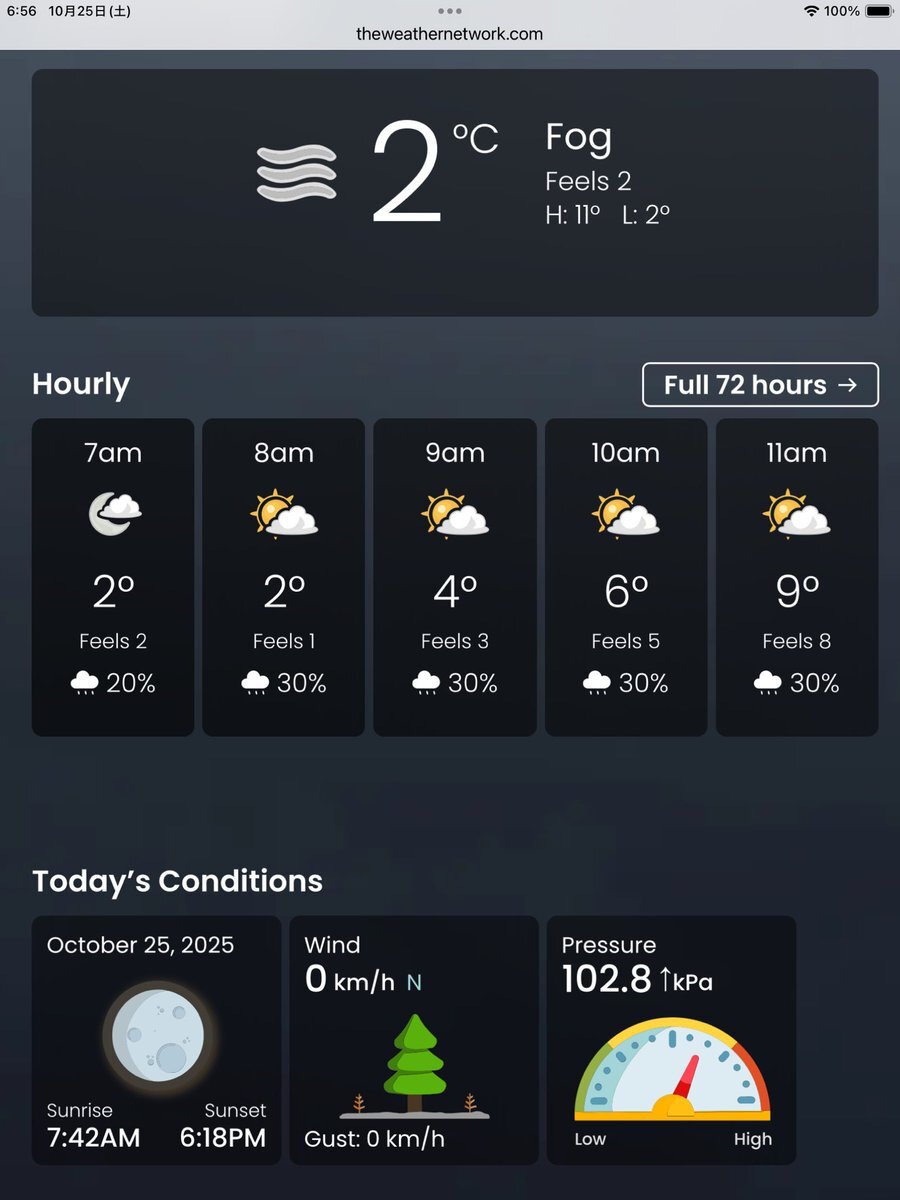Open the Full 72 hours forecast
This screenshot has height=1200, width=900.
coord(760,385)
